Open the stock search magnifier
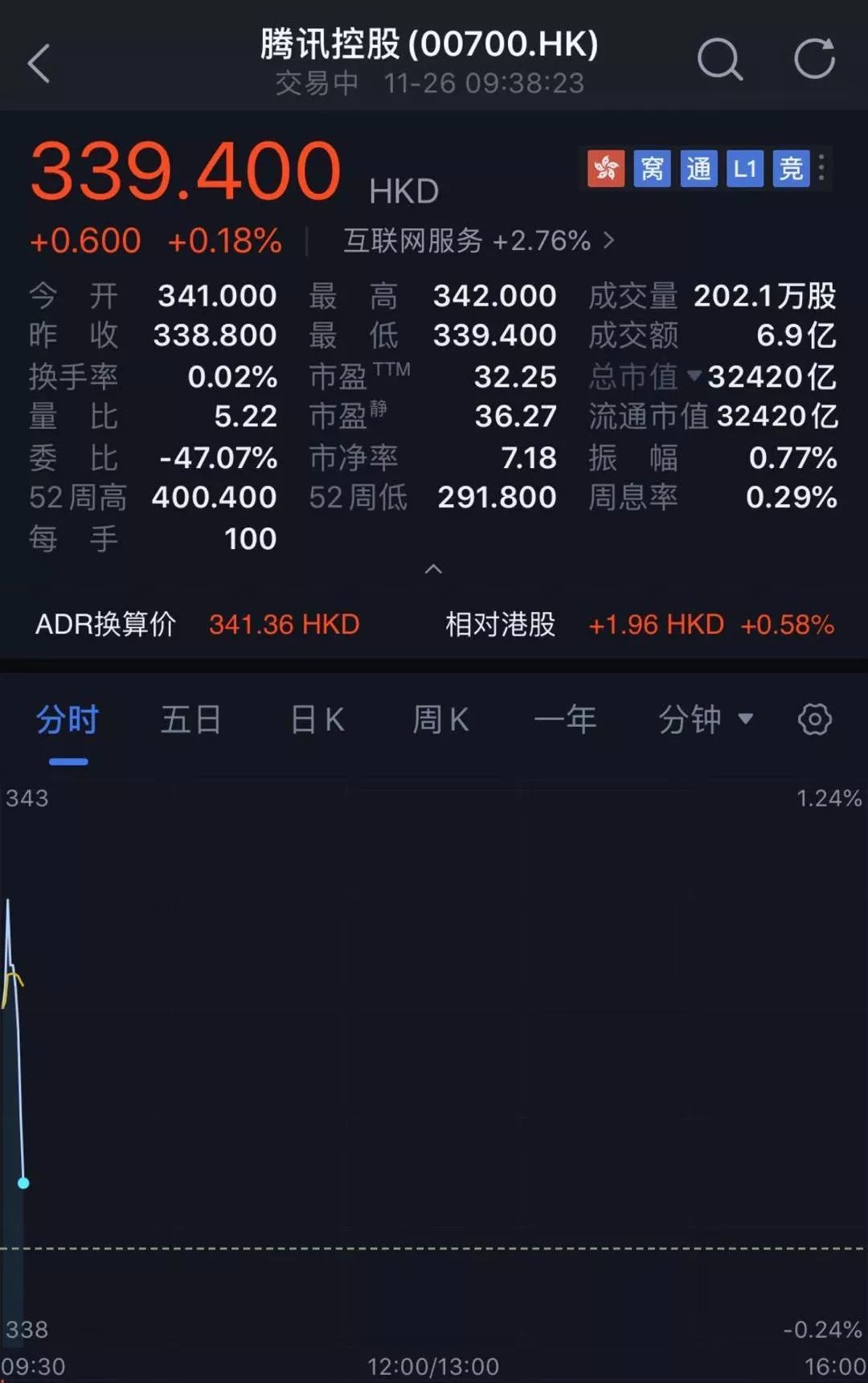The width and height of the screenshot is (868, 1383). [x=719, y=60]
